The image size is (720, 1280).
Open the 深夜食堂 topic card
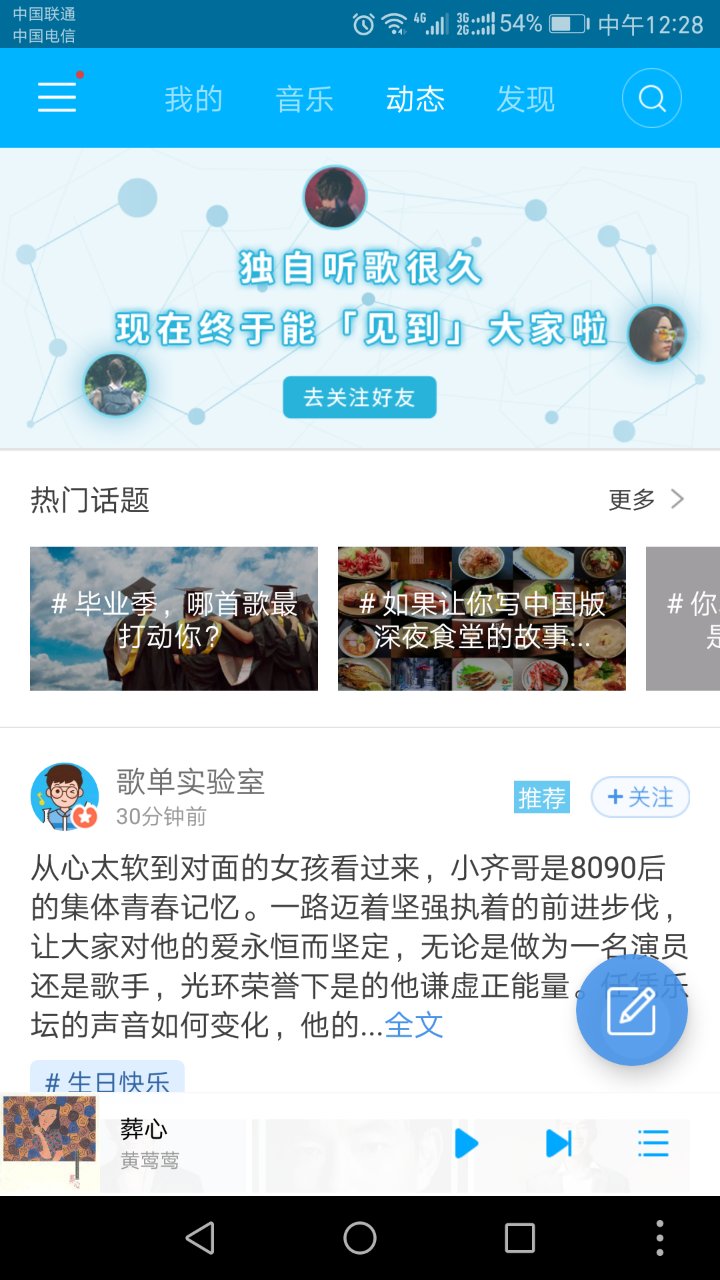tap(482, 618)
